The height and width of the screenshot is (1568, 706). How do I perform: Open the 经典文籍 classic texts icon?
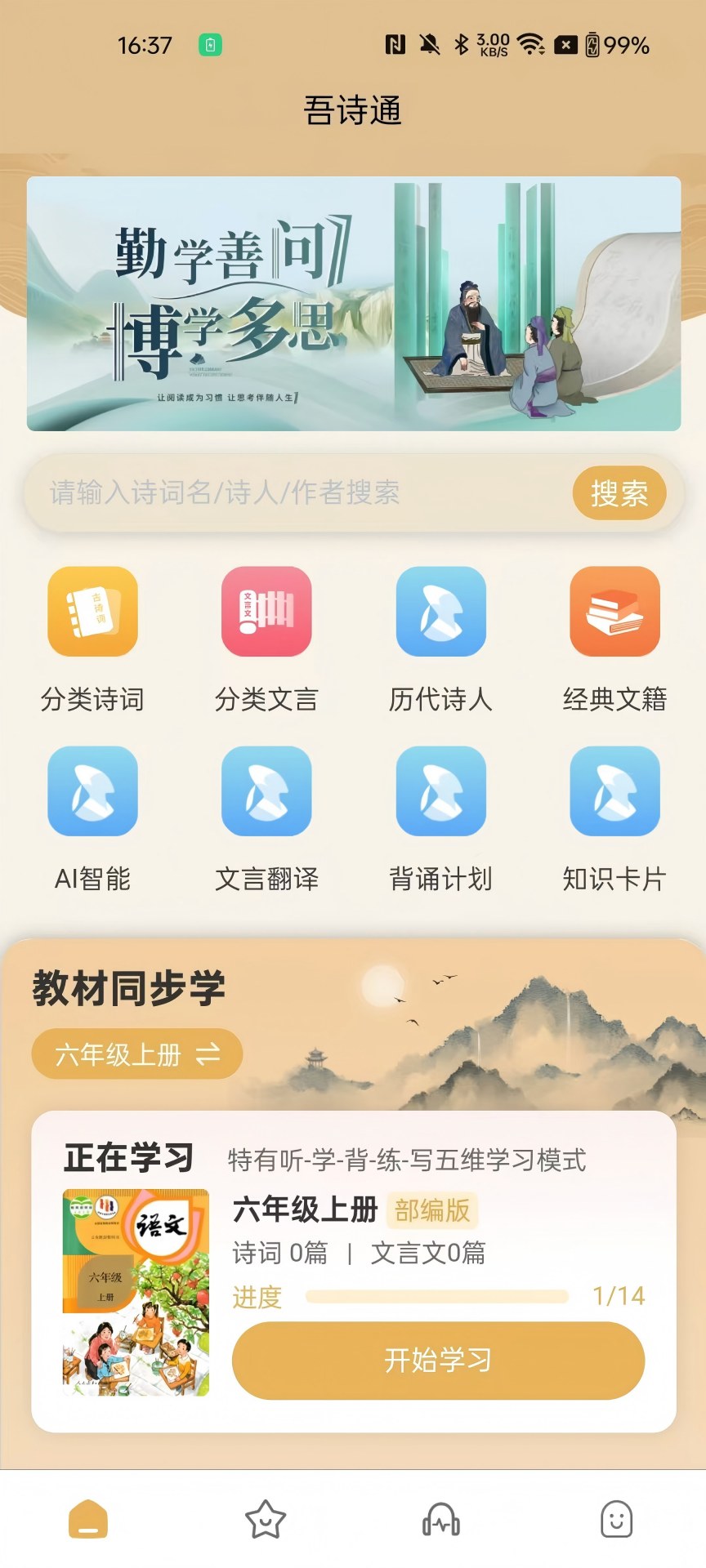click(x=614, y=613)
